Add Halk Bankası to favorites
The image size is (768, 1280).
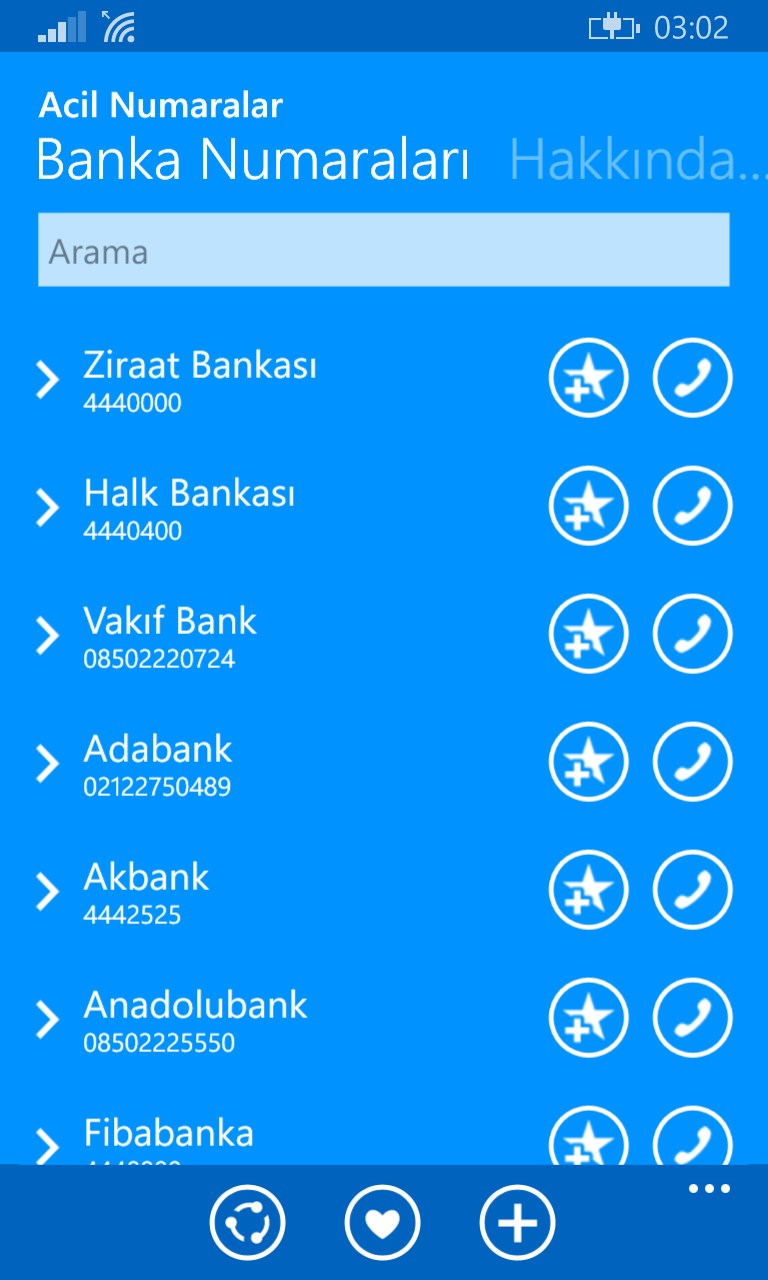588,506
